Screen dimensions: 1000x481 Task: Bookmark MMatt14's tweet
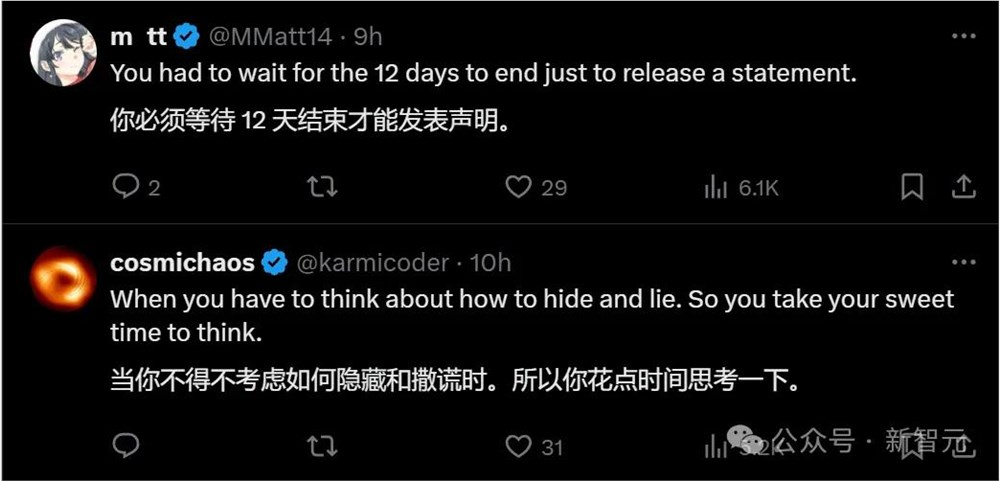(x=912, y=187)
